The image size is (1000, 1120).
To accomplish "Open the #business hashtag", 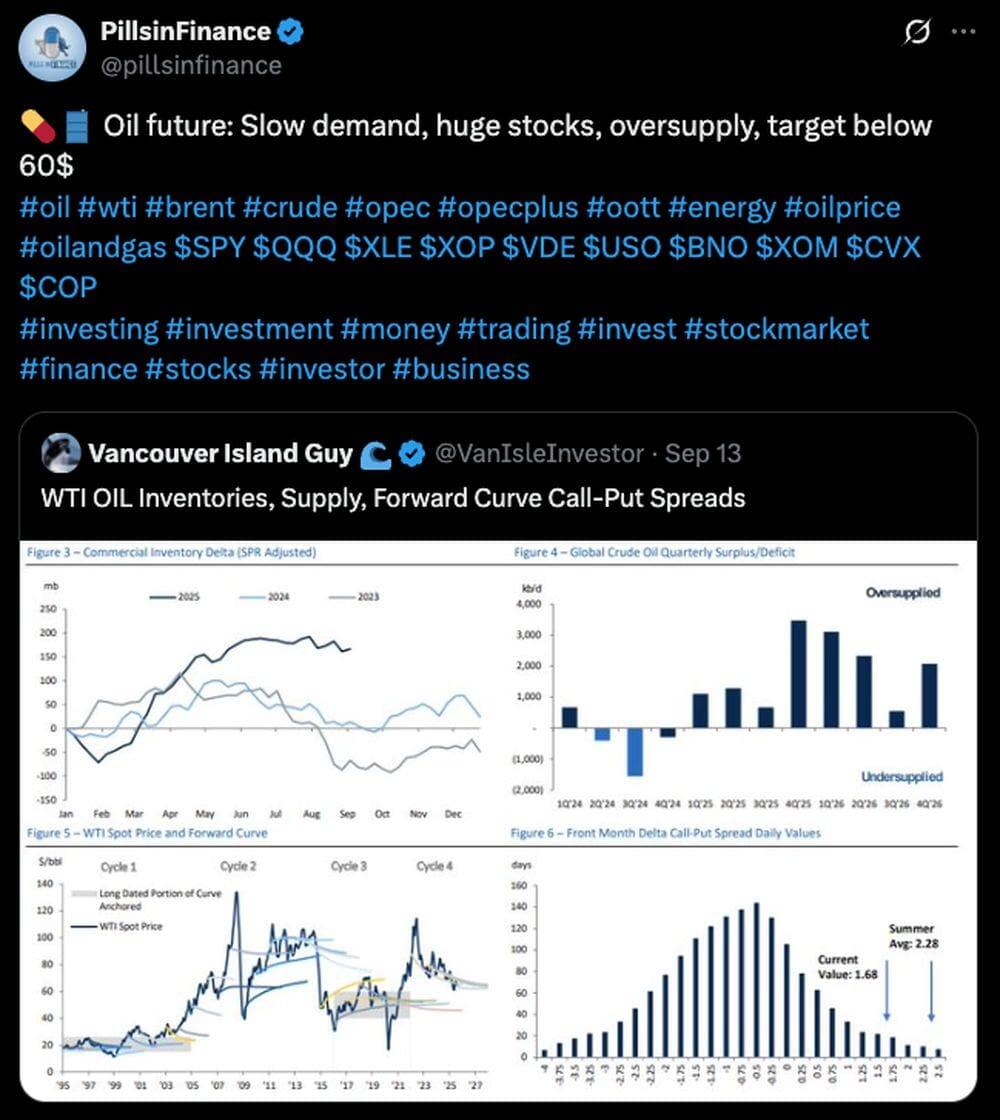I will (x=461, y=368).
